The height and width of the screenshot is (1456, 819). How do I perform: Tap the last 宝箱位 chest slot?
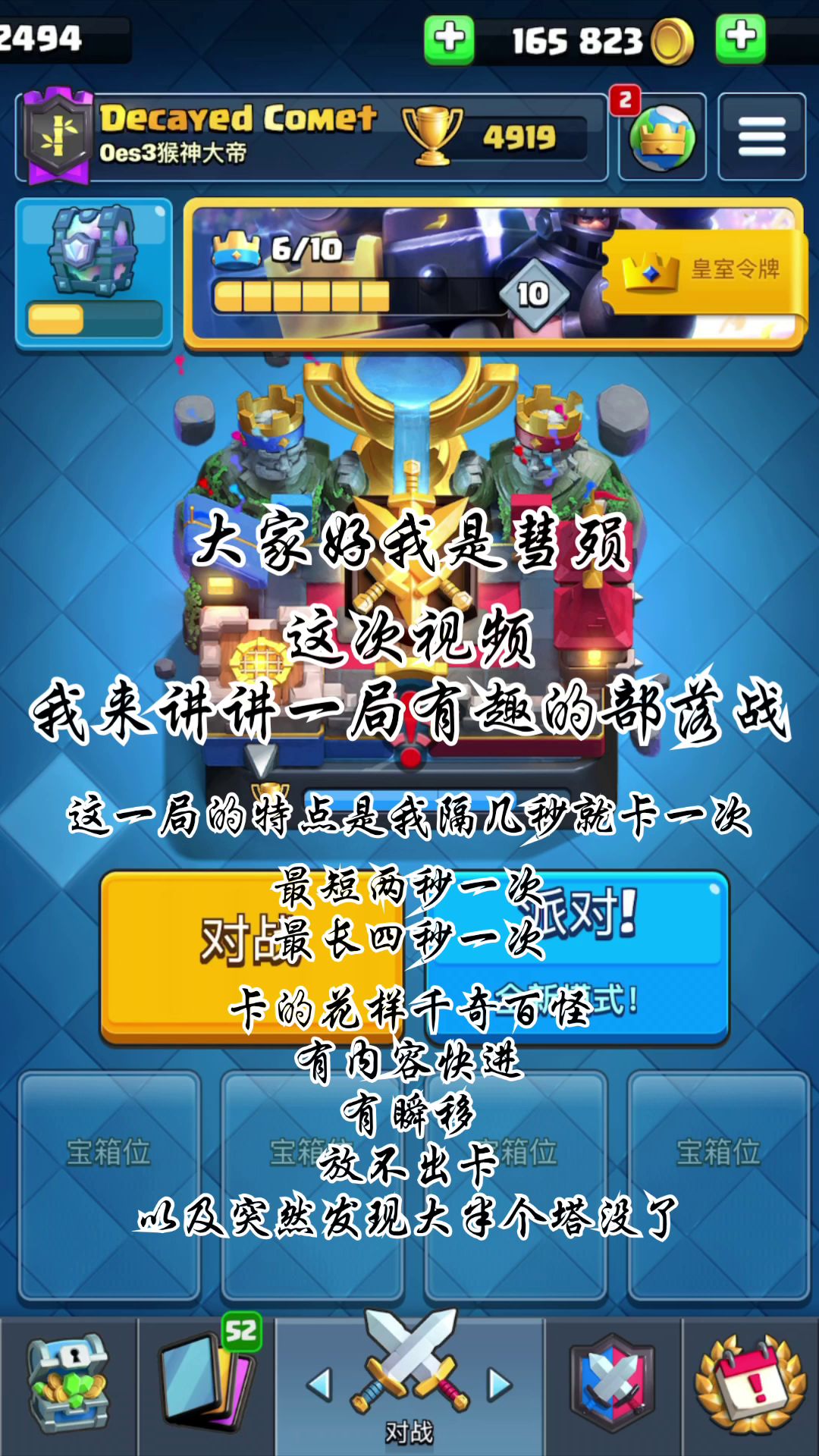[x=719, y=1186]
